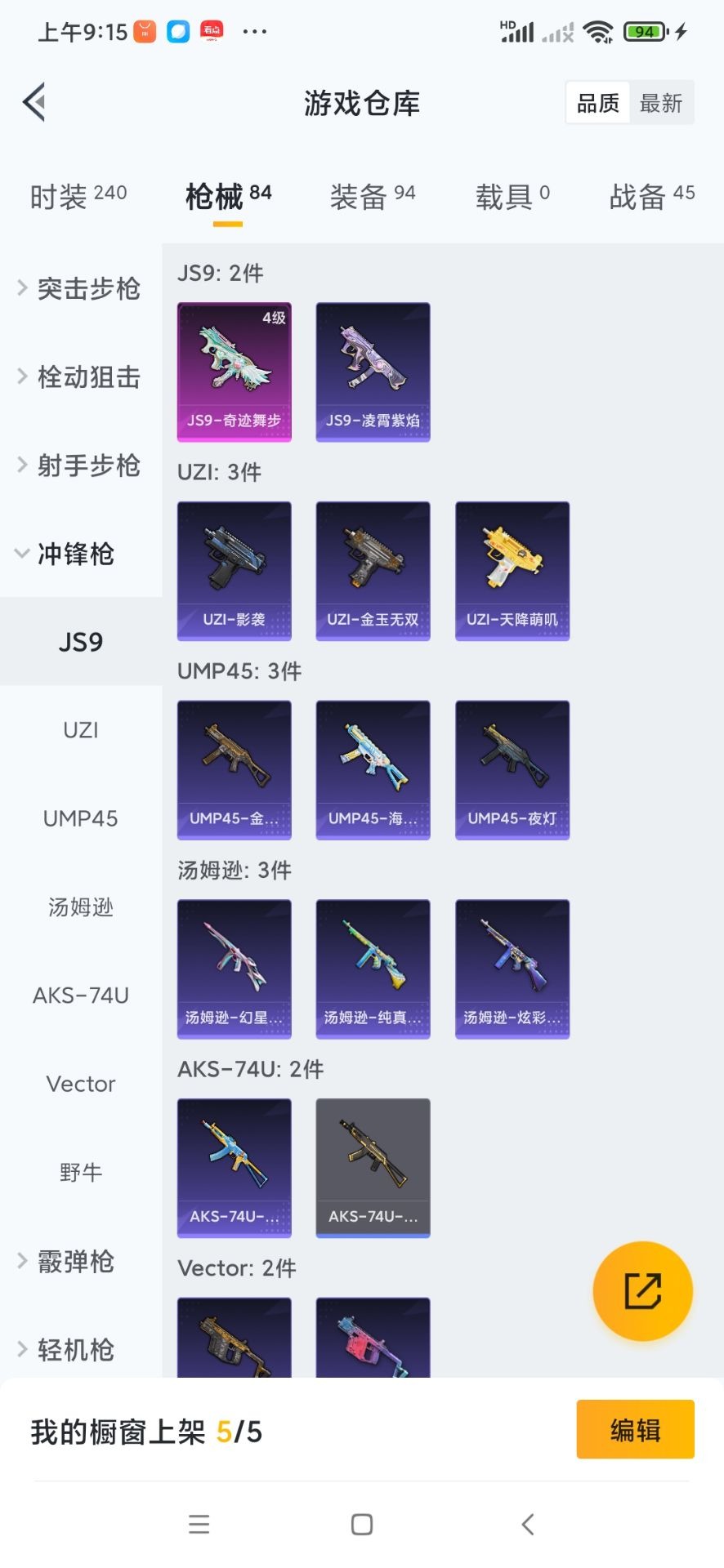Open the JS9-奇迹舞步 skin
The image size is (724, 1568).
235,372
